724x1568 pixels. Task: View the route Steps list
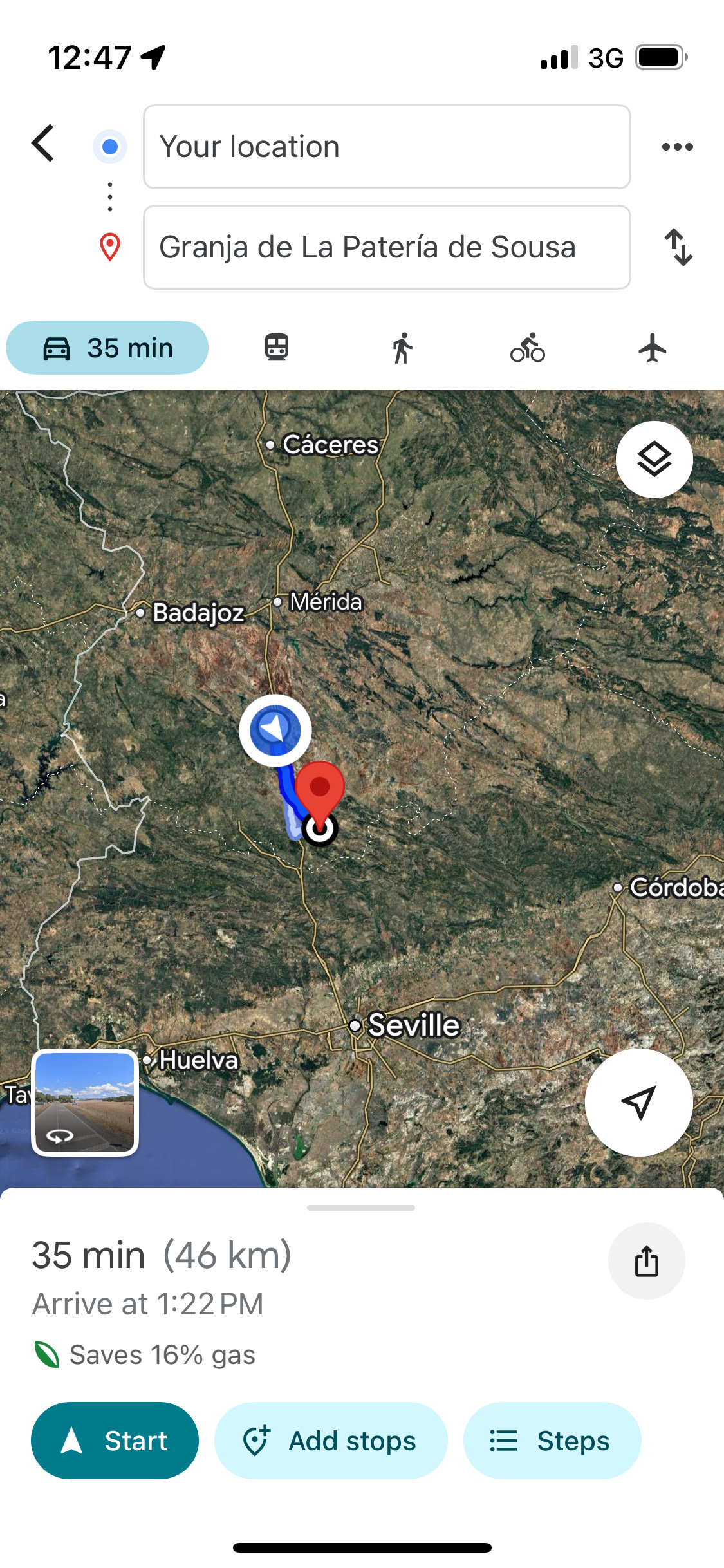click(552, 1441)
